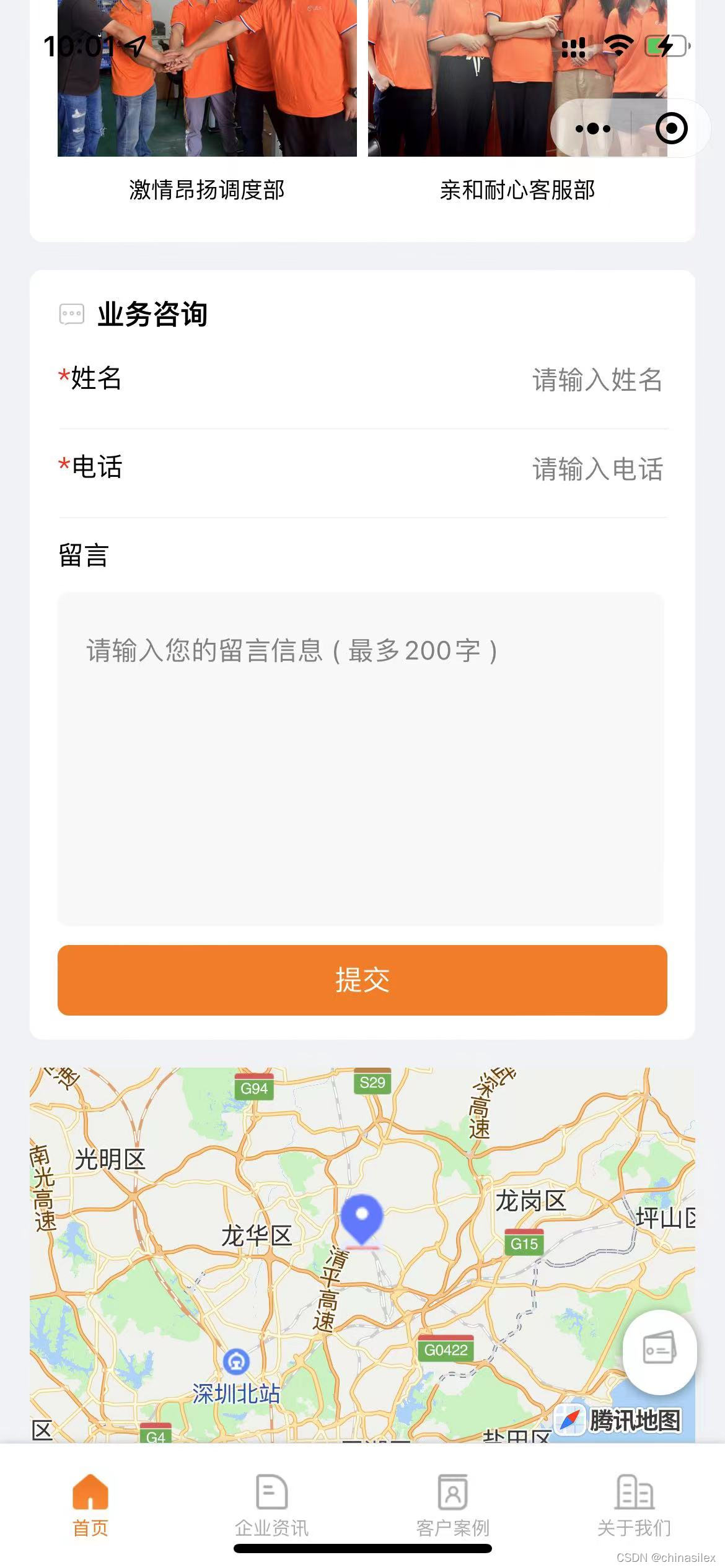Screen dimensions: 725x1568
Task: Go to the 企业资讯 news tab
Action: click(271, 1505)
